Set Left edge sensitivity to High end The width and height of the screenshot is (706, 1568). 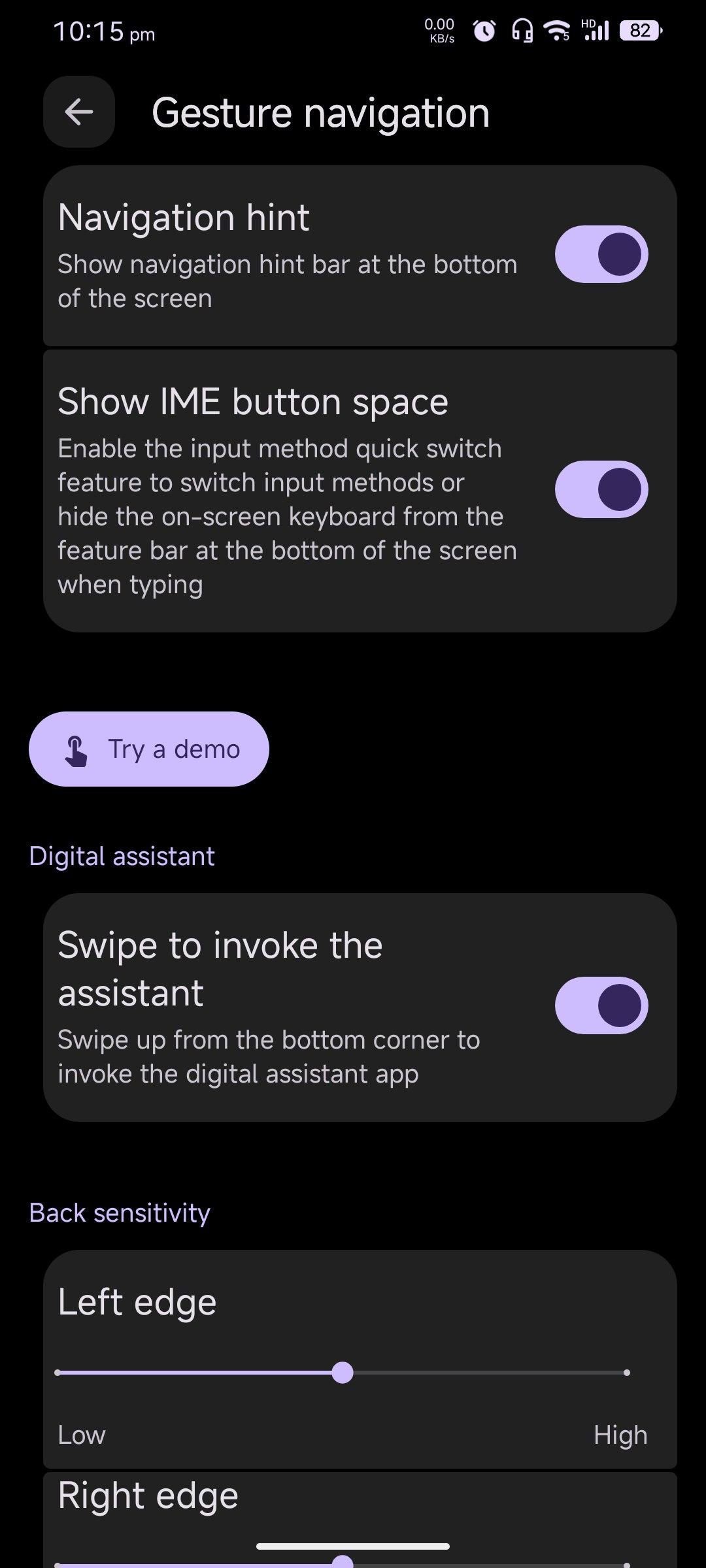(x=626, y=1373)
